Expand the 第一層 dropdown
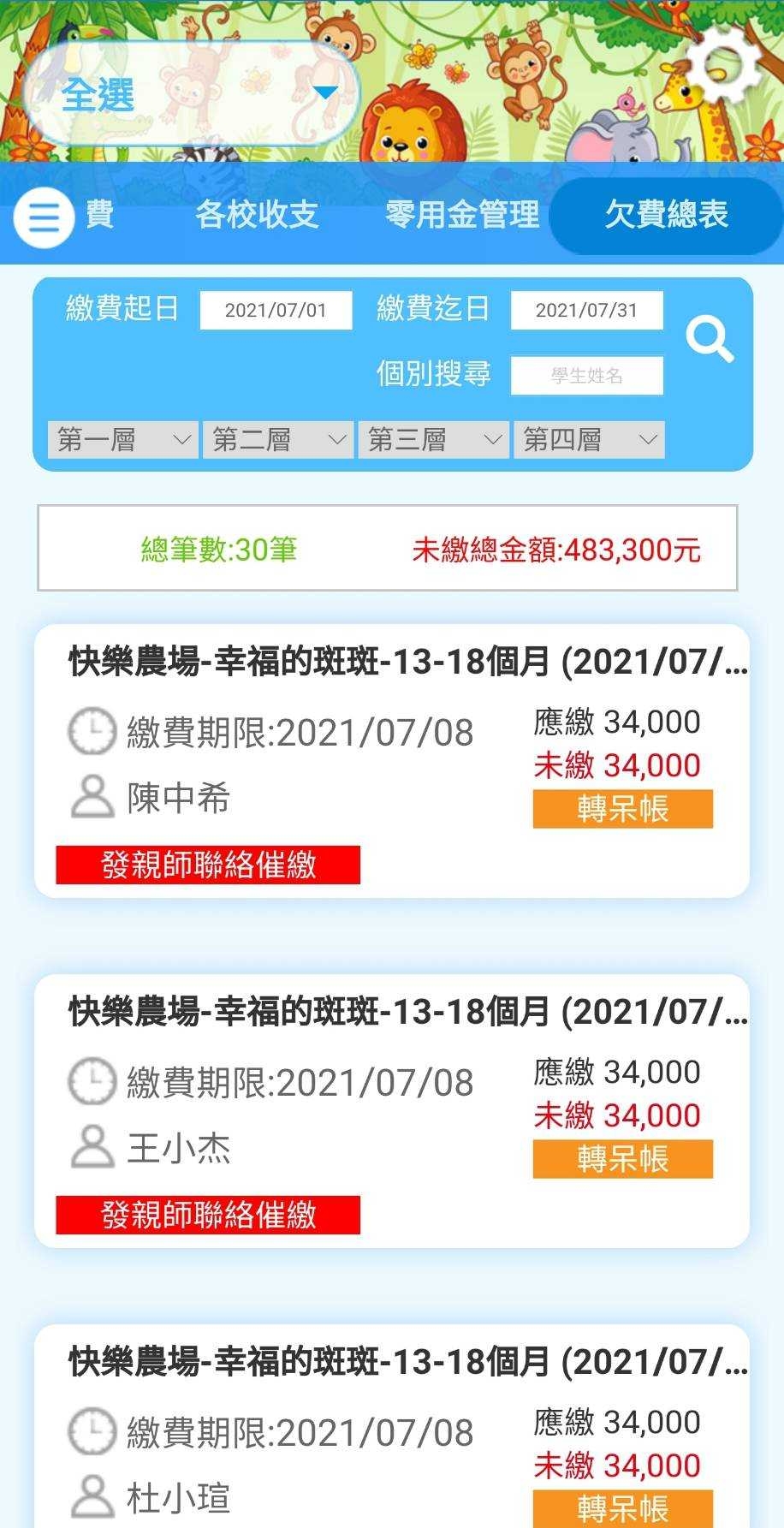Screen dimensions: 784x1528 point(123,440)
